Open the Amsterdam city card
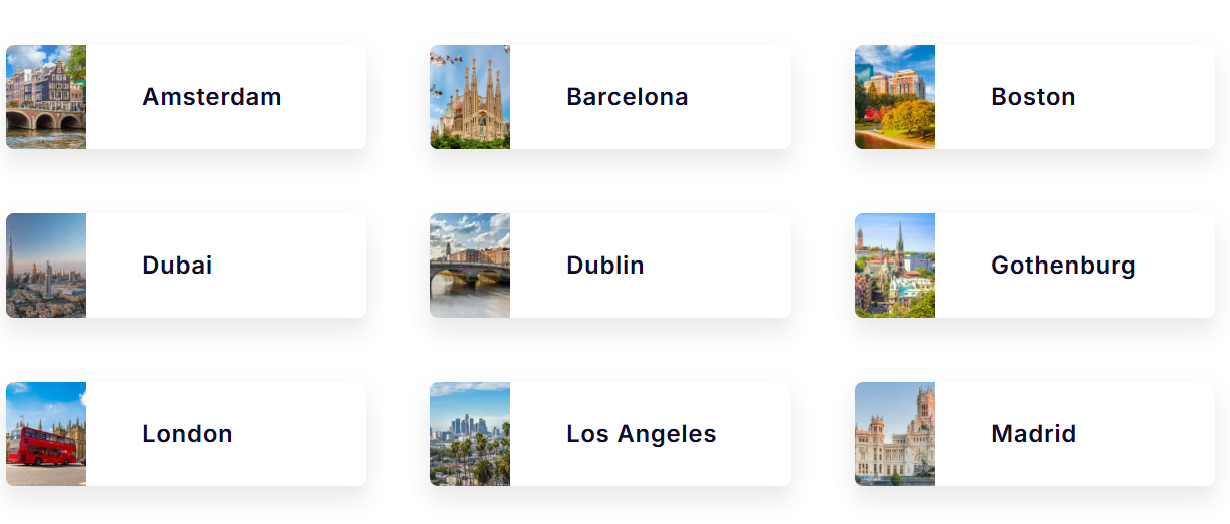The width and height of the screenshot is (1230, 524). click(x=211, y=97)
